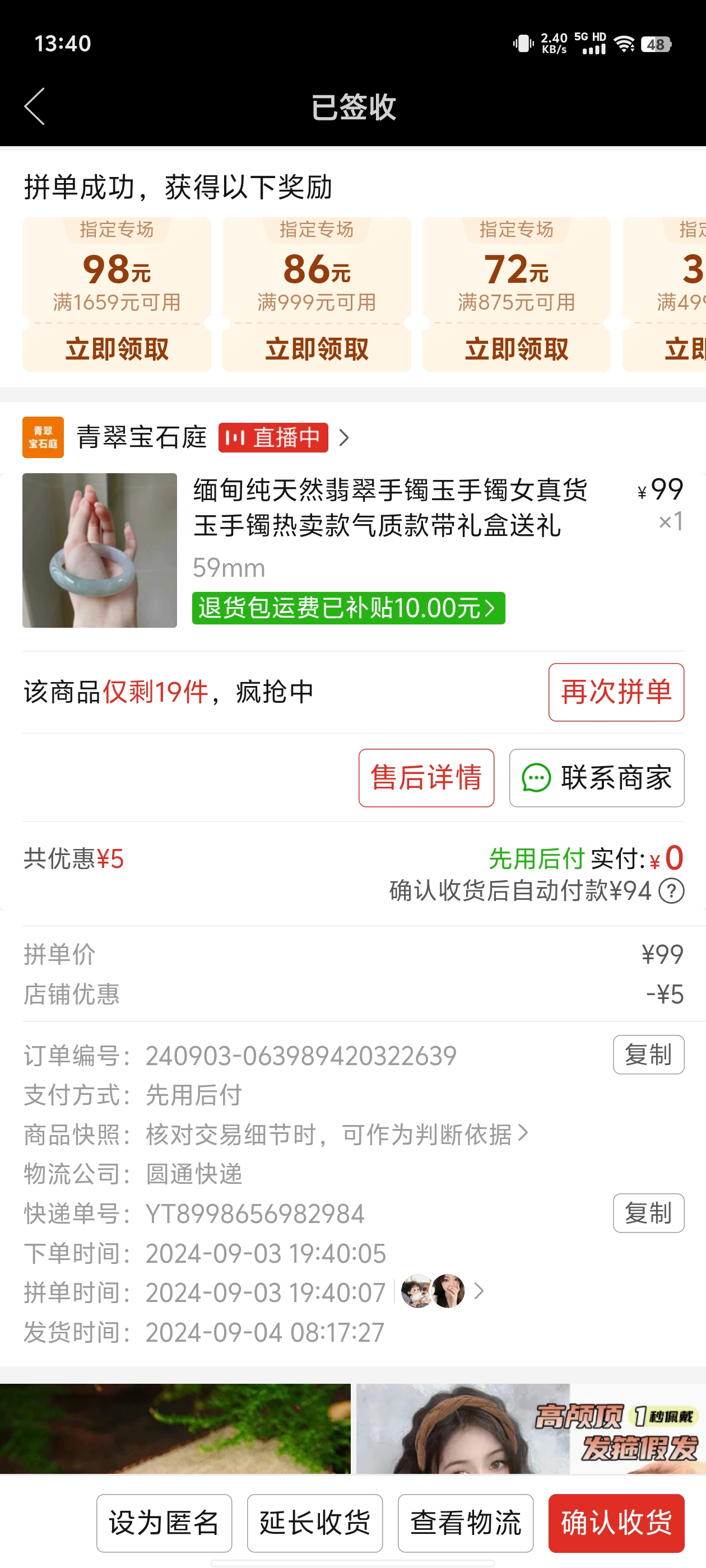Viewport: 706px width, 1568px height.
Task: View the 退货包运费 subsidy details
Action: [348, 608]
